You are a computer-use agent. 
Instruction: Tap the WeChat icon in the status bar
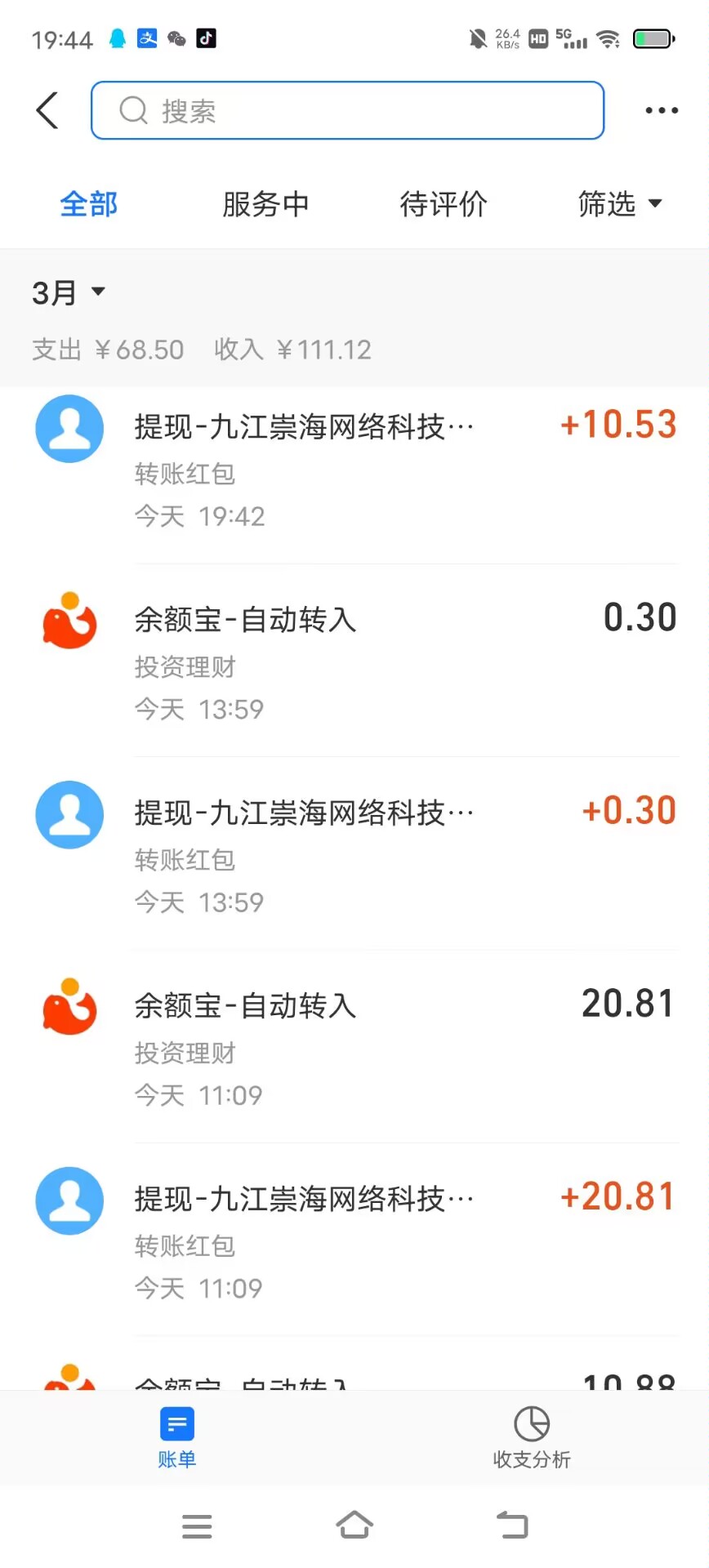pos(176,38)
